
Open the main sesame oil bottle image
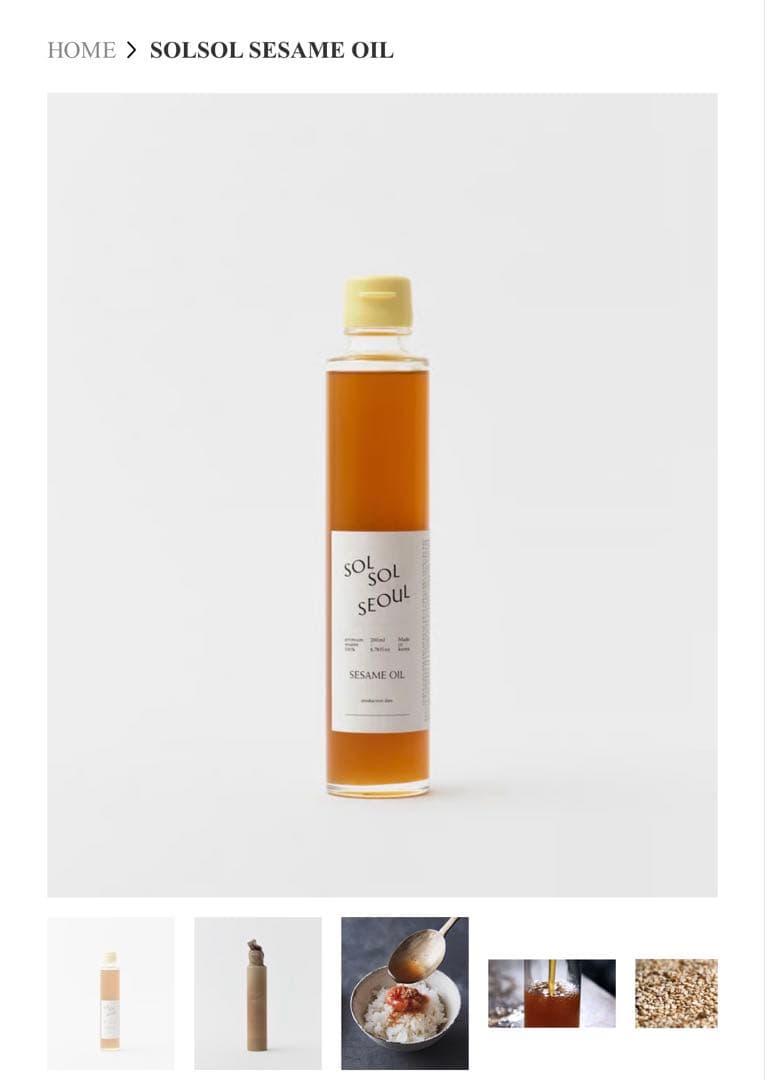tap(382, 495)
